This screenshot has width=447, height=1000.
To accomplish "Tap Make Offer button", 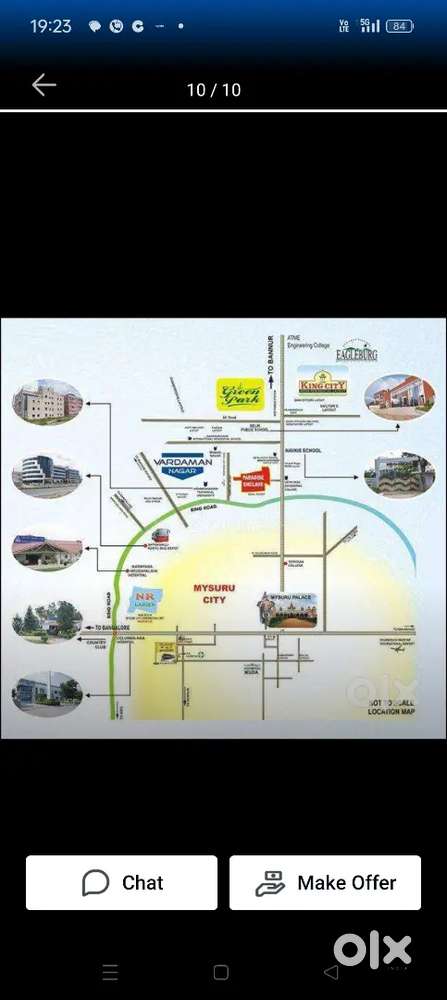I will point(325,883).
